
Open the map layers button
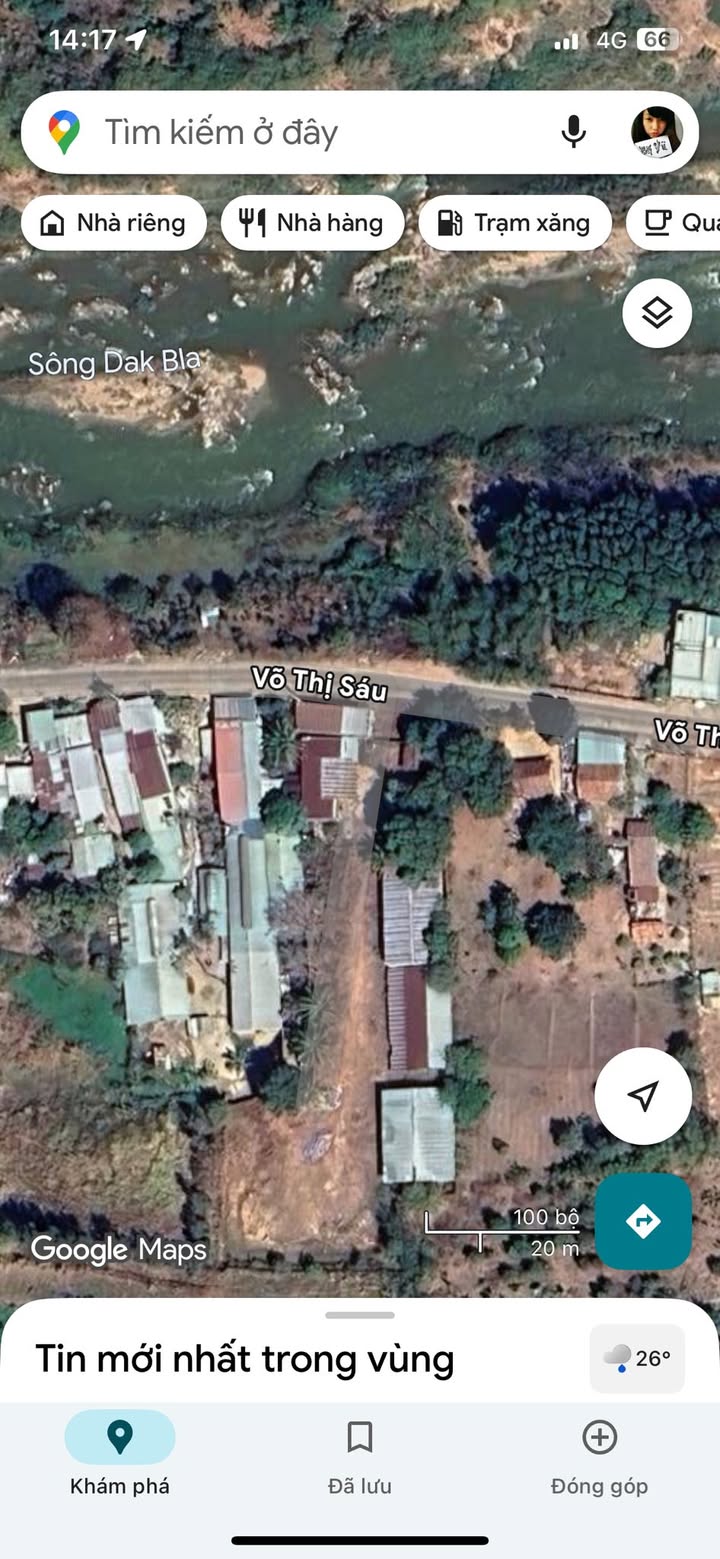657,313
